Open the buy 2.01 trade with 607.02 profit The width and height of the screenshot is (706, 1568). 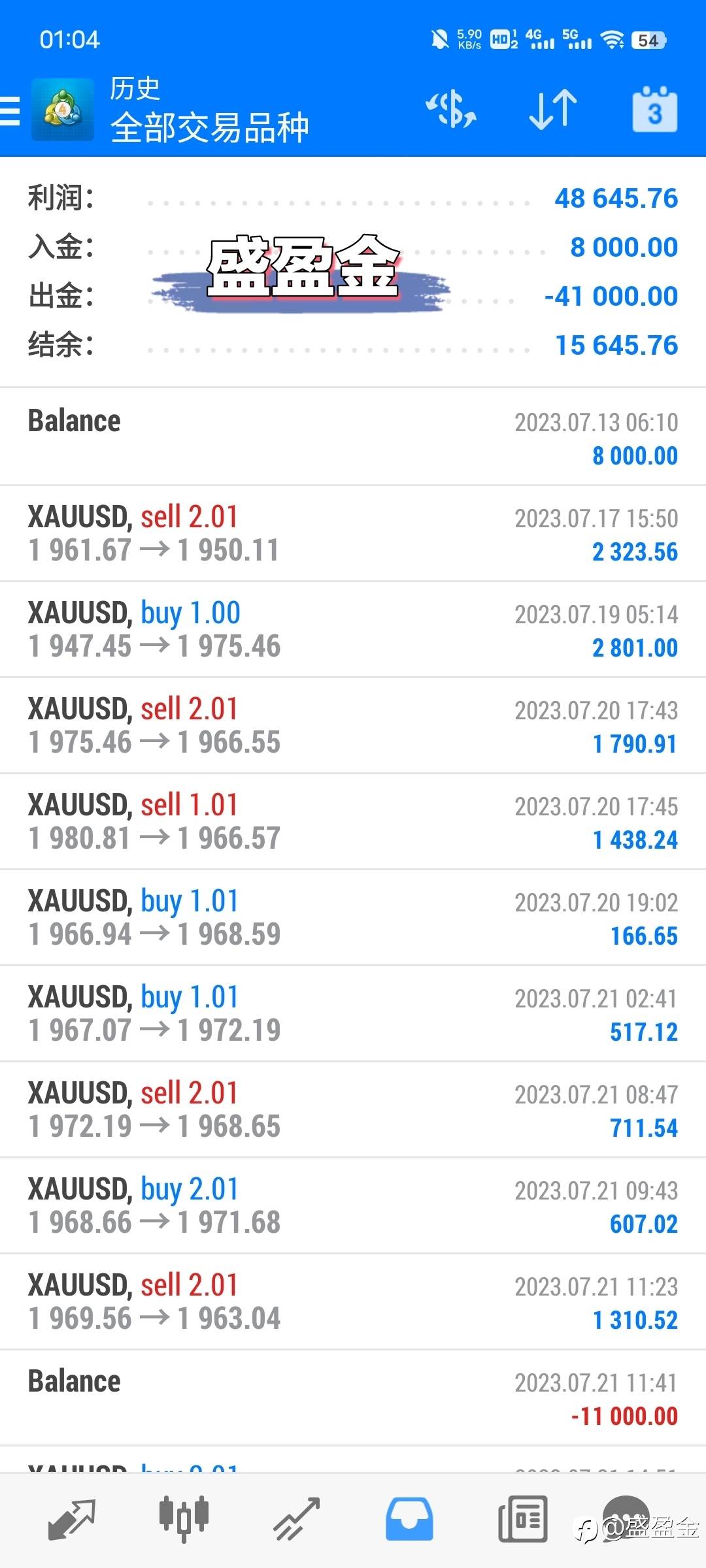point(353,1206)
